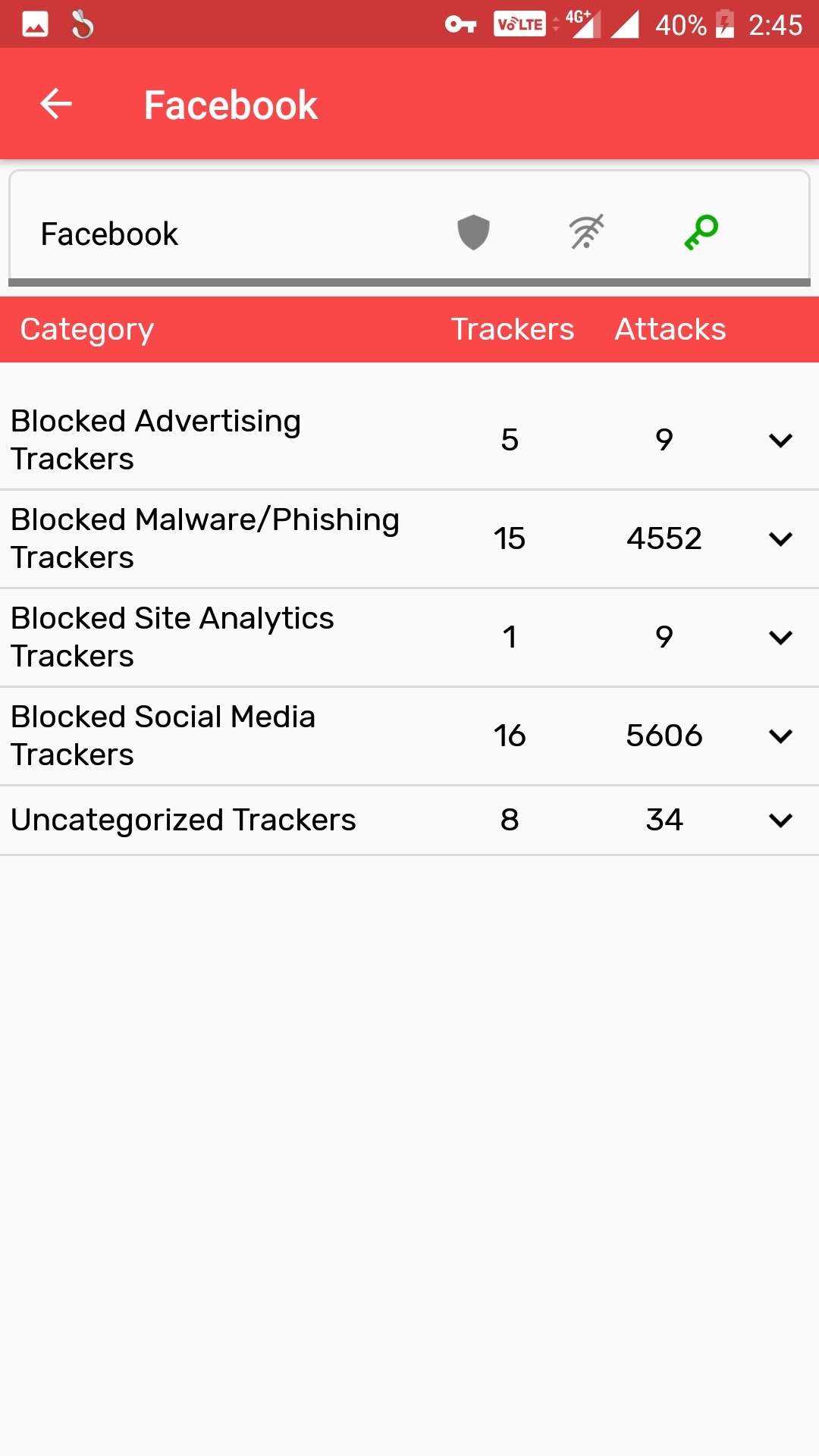Expand Blocked Advertising Trackers
Screen dimensions: 819x1456
780,441
